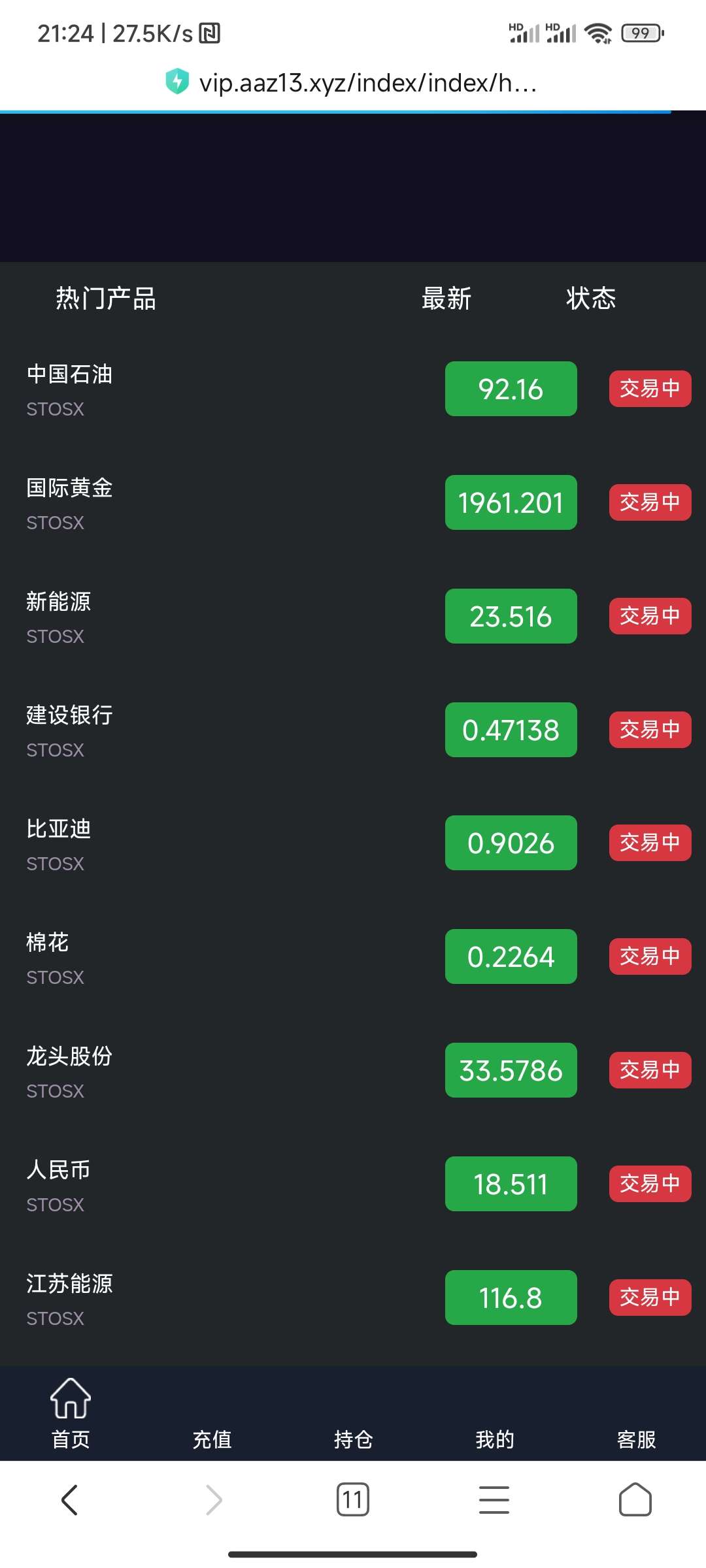
Task: Go to the 首页 home tab
Action: [71, 1414]
